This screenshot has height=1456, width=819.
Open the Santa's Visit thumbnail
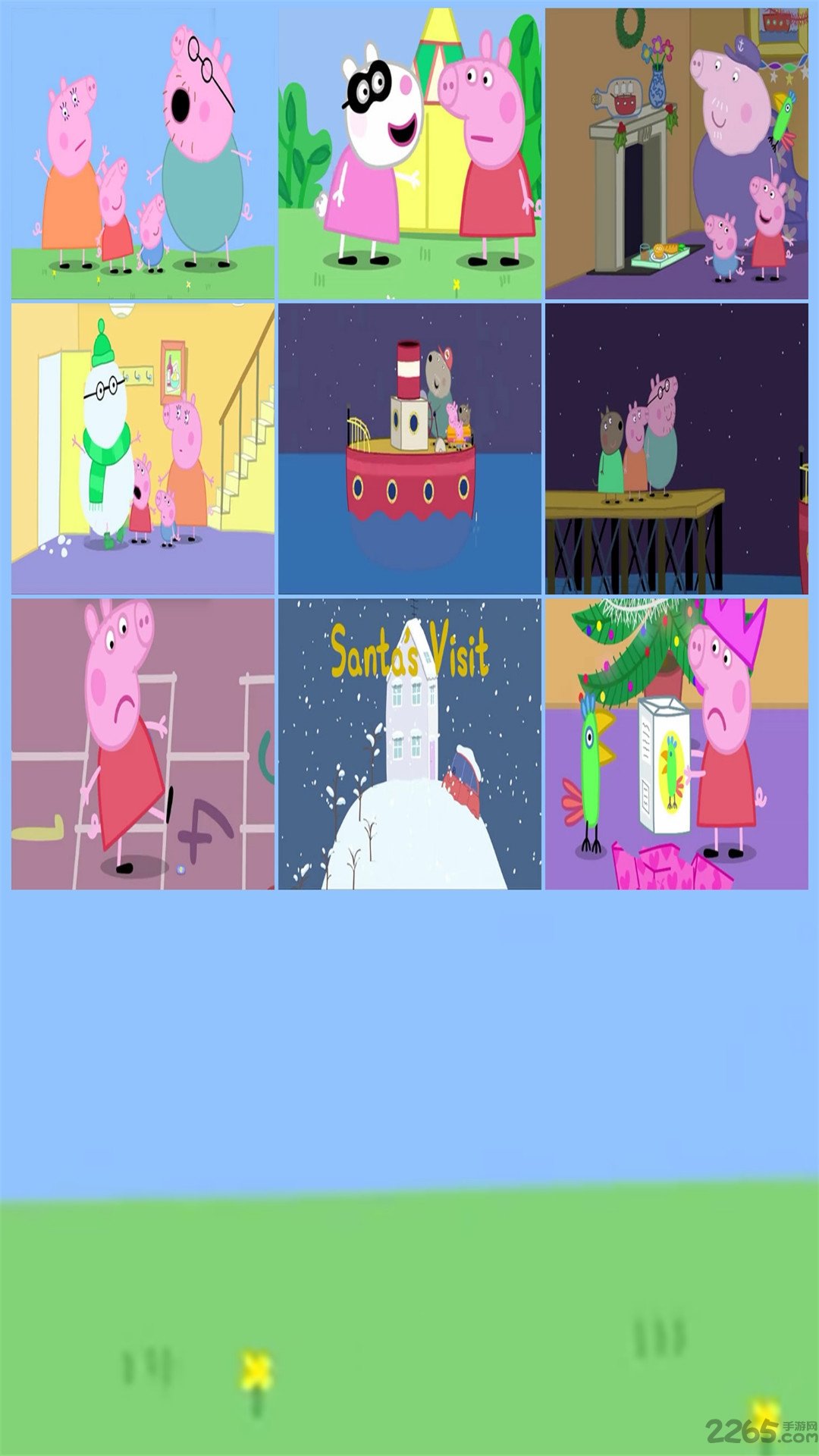[x=409, y=744]
